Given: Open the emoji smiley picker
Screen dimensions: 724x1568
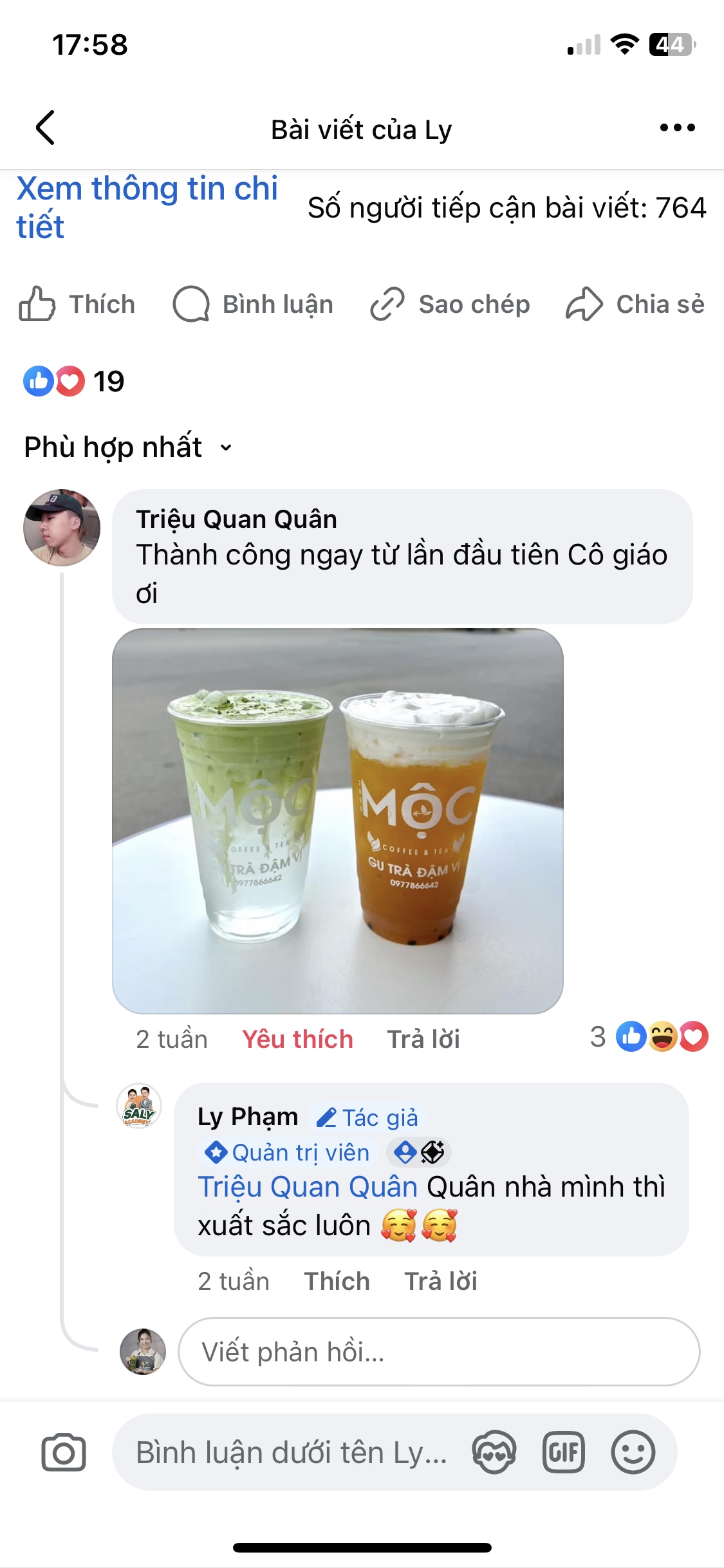Looking at the screenshot, I should (633, 1452).
